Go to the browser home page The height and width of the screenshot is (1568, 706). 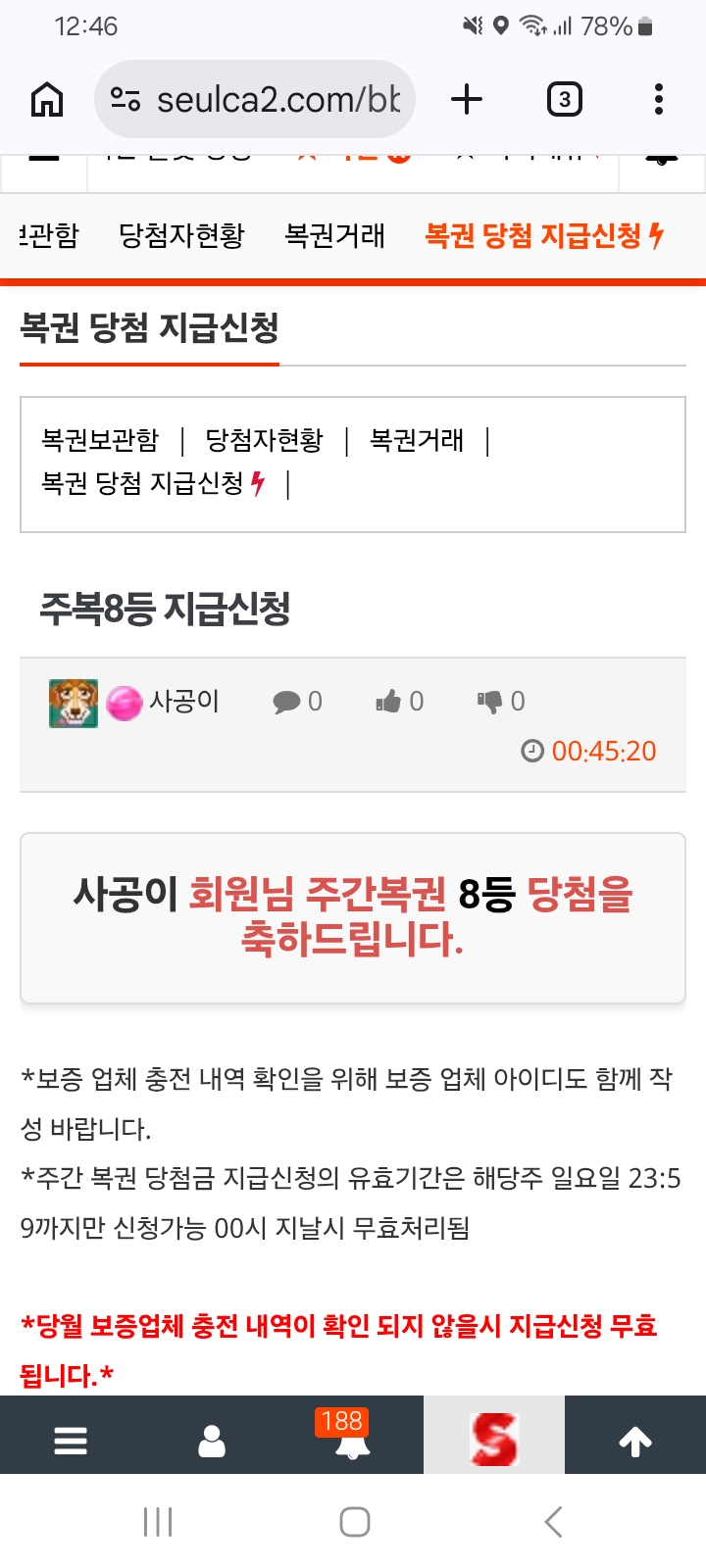[47, 99]
